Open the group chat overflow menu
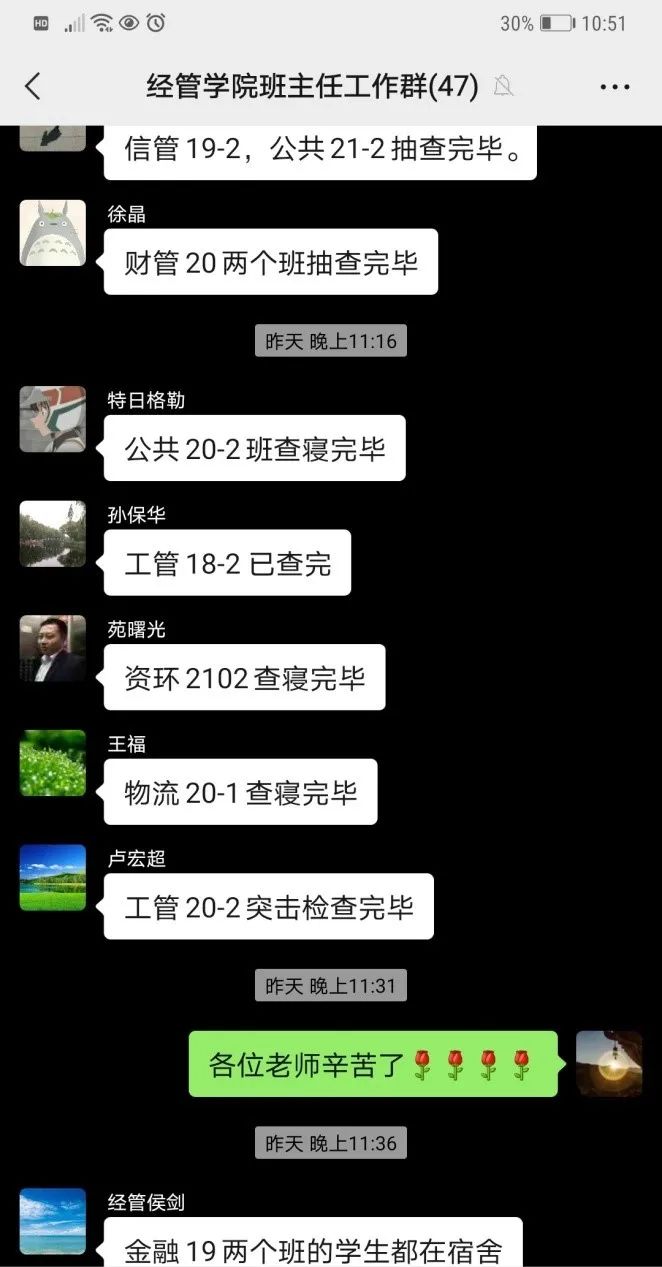 pos(615,87)
